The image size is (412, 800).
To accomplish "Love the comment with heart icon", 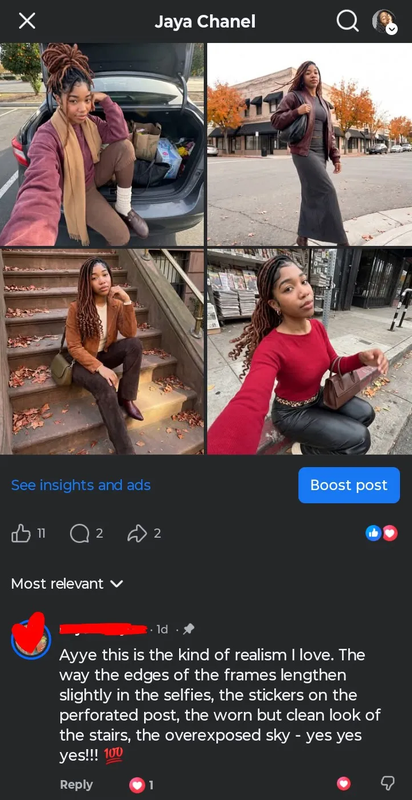I will point(344,783).
